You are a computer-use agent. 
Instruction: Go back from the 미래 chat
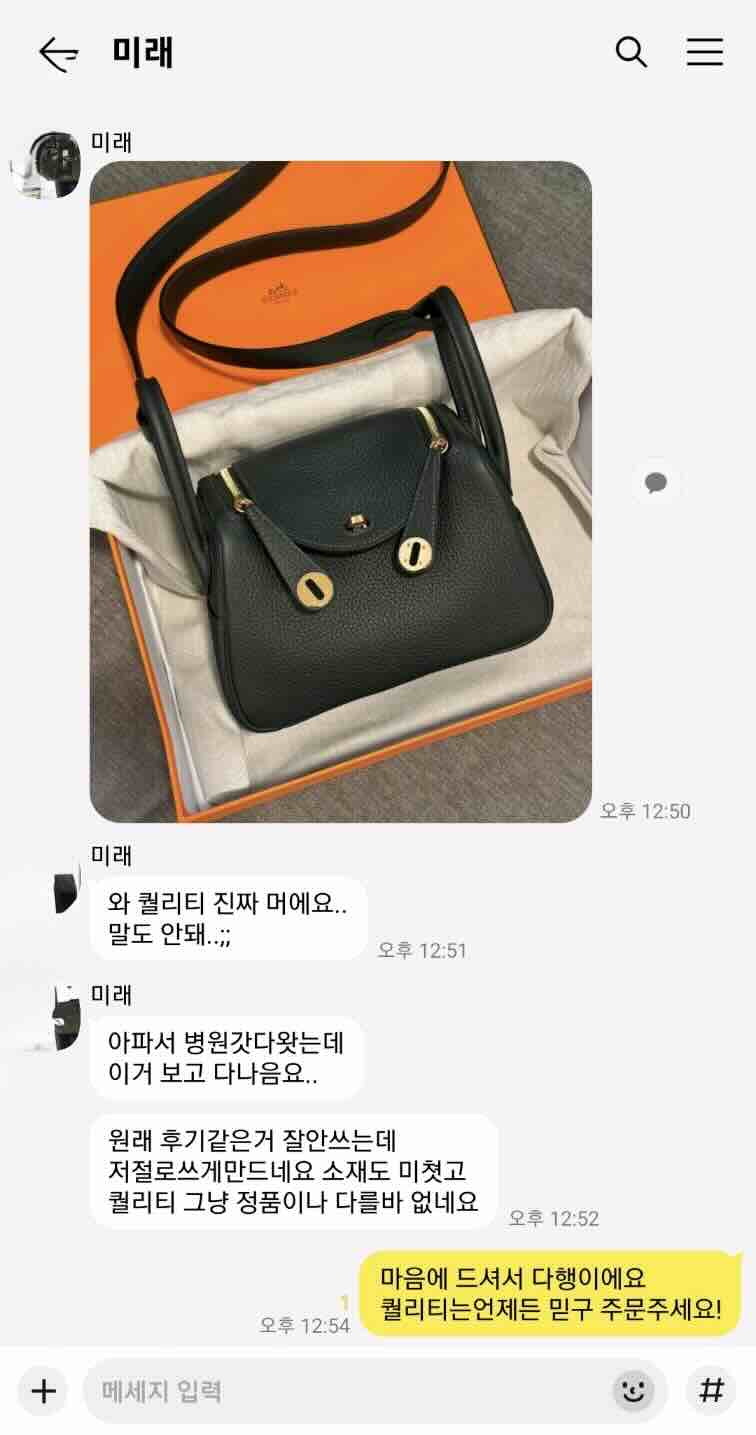click(58, 53)
